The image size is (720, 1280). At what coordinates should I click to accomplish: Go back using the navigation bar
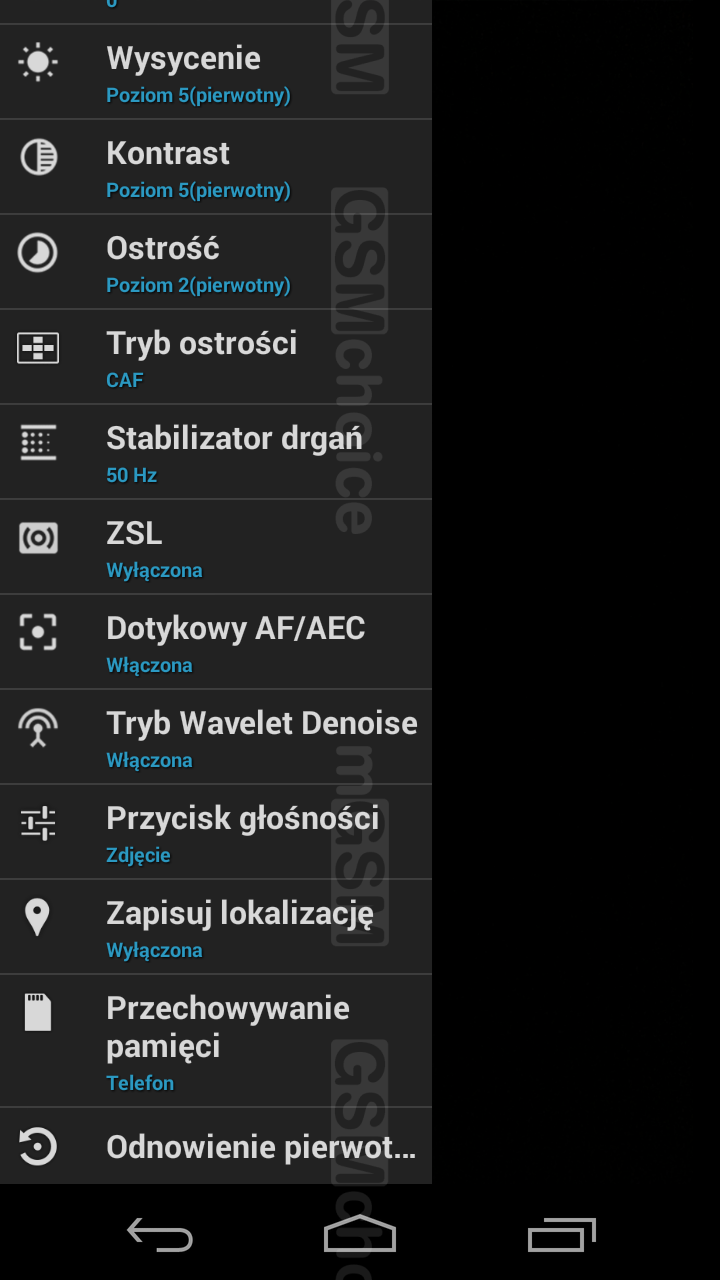(160, 1235)
